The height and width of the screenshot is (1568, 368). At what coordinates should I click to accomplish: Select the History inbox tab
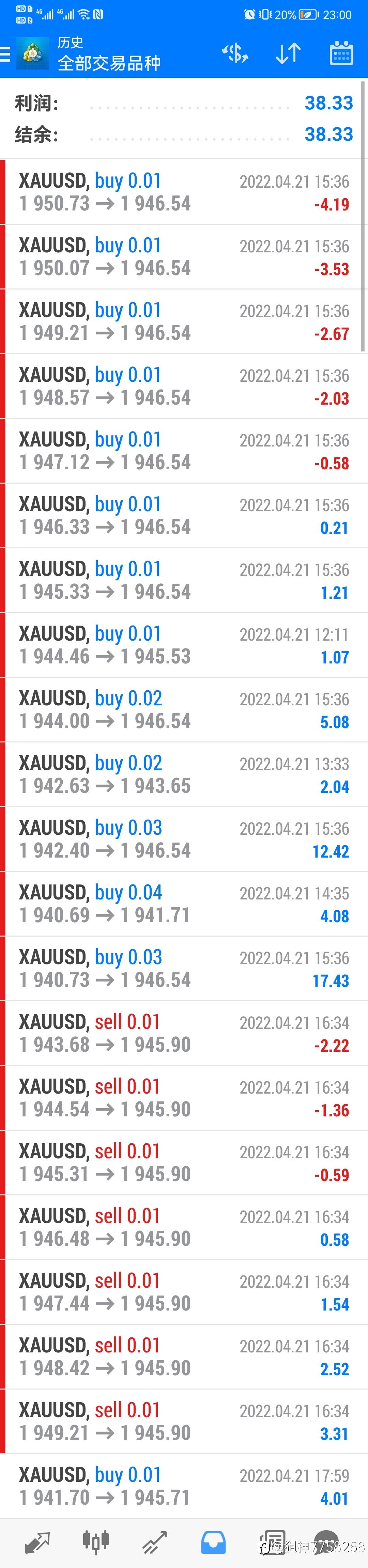213,1542
